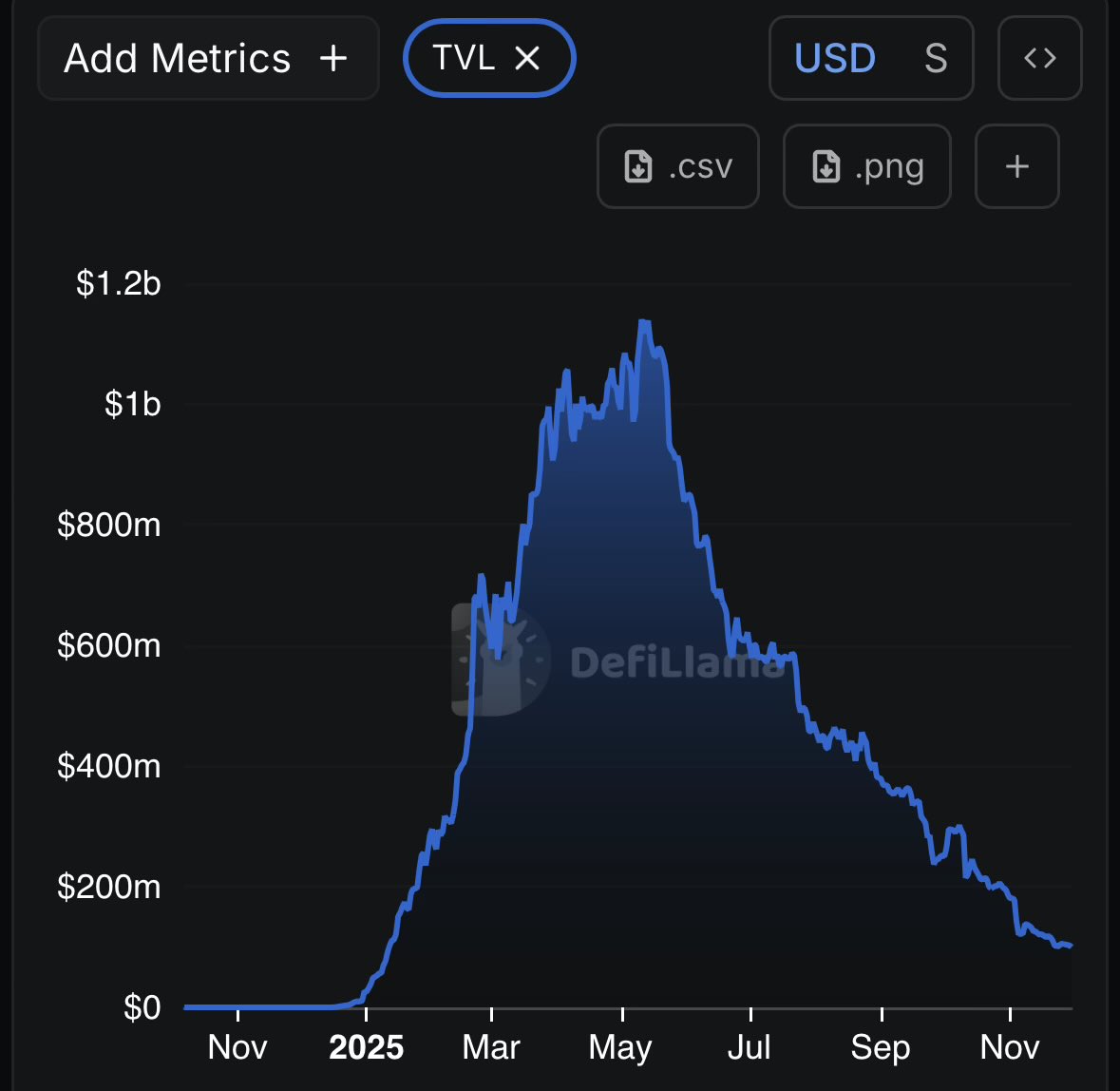This screenshot has width=1120, height=1091.
Task: Switch denomination to USD
Action: pos(835,59)
